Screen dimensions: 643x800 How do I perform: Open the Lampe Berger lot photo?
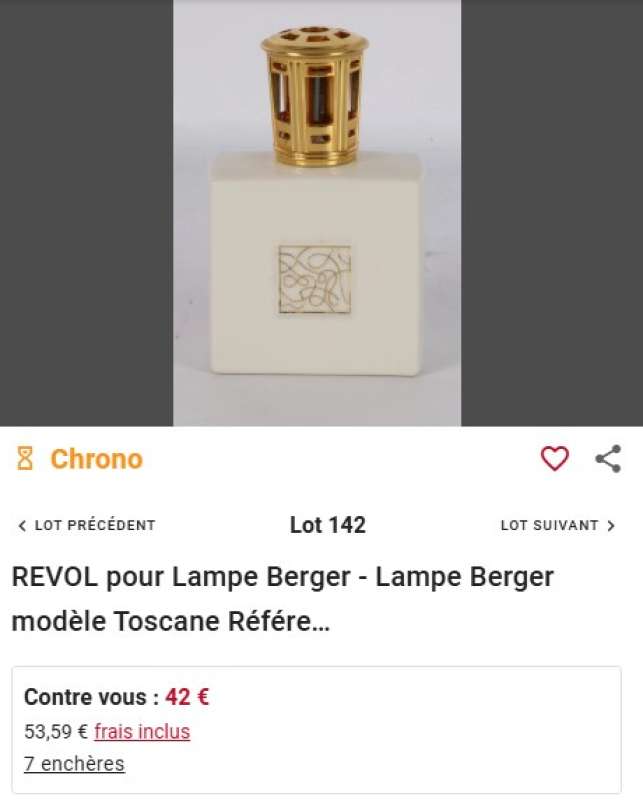tap(317, 212)
